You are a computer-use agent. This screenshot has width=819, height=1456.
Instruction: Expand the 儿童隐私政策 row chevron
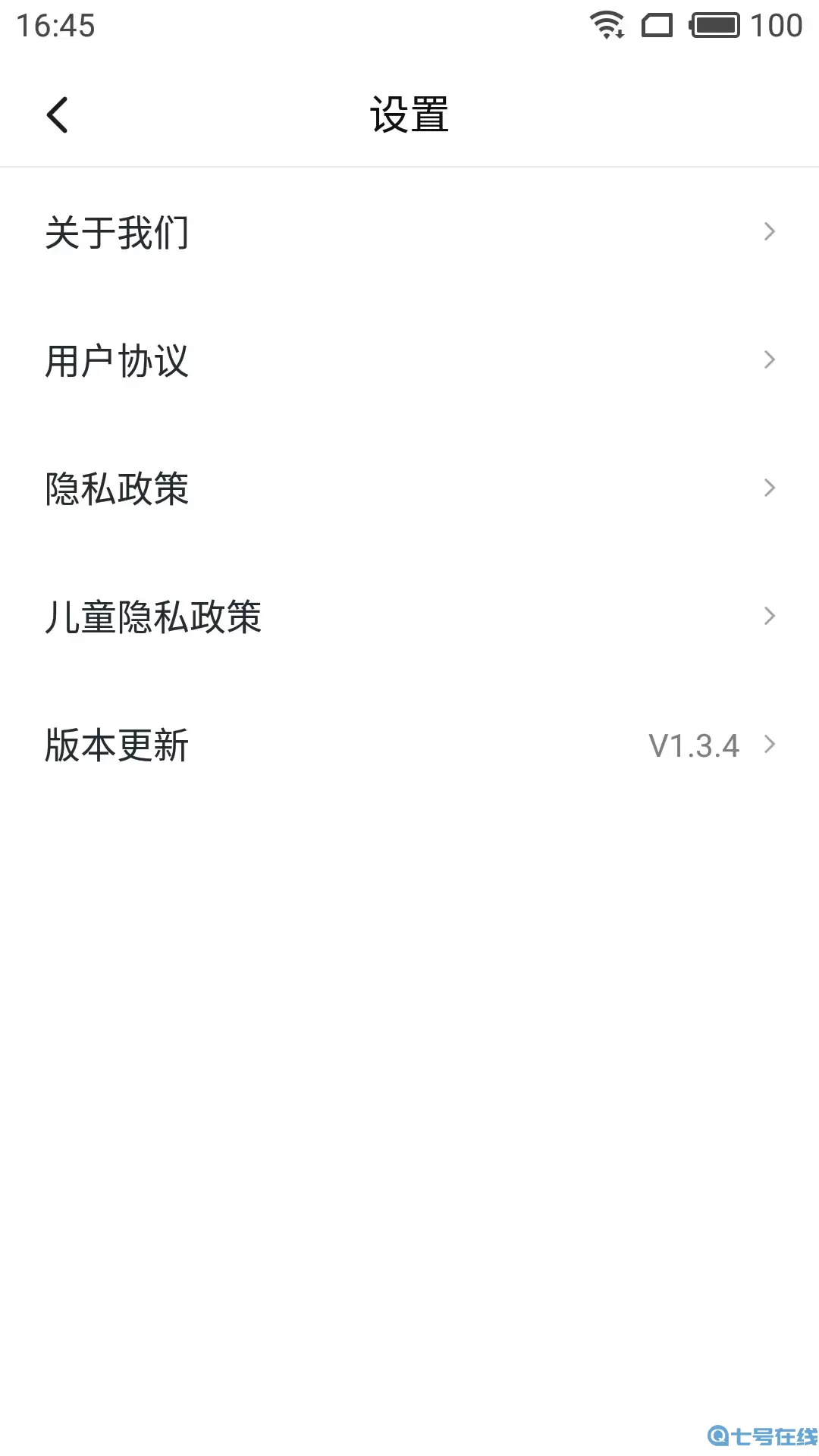tap(770, 616)
